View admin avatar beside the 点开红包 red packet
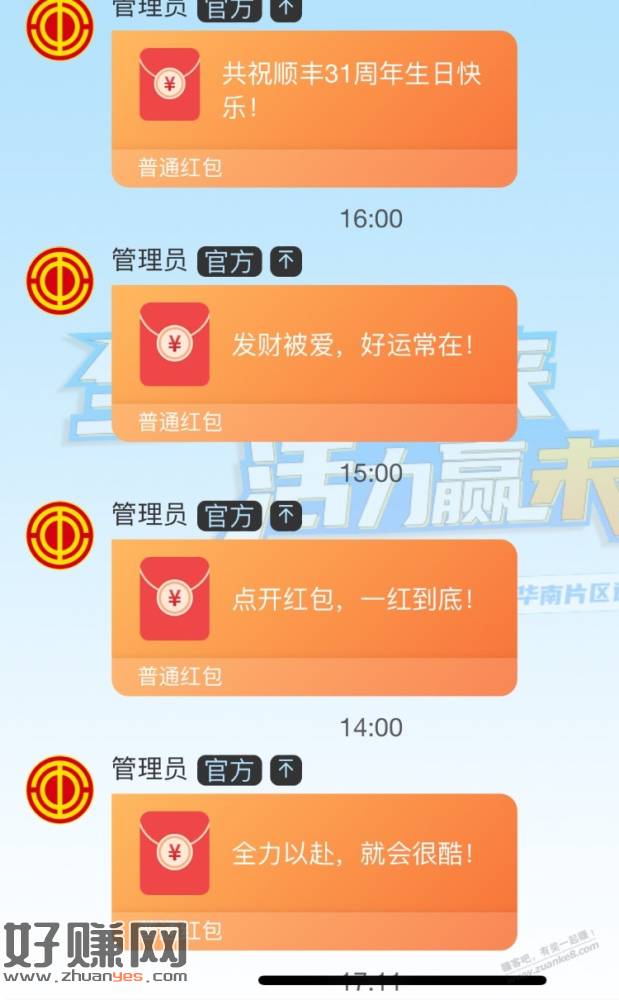Viewport: 619px width, 1000px height. coord(59,535)
